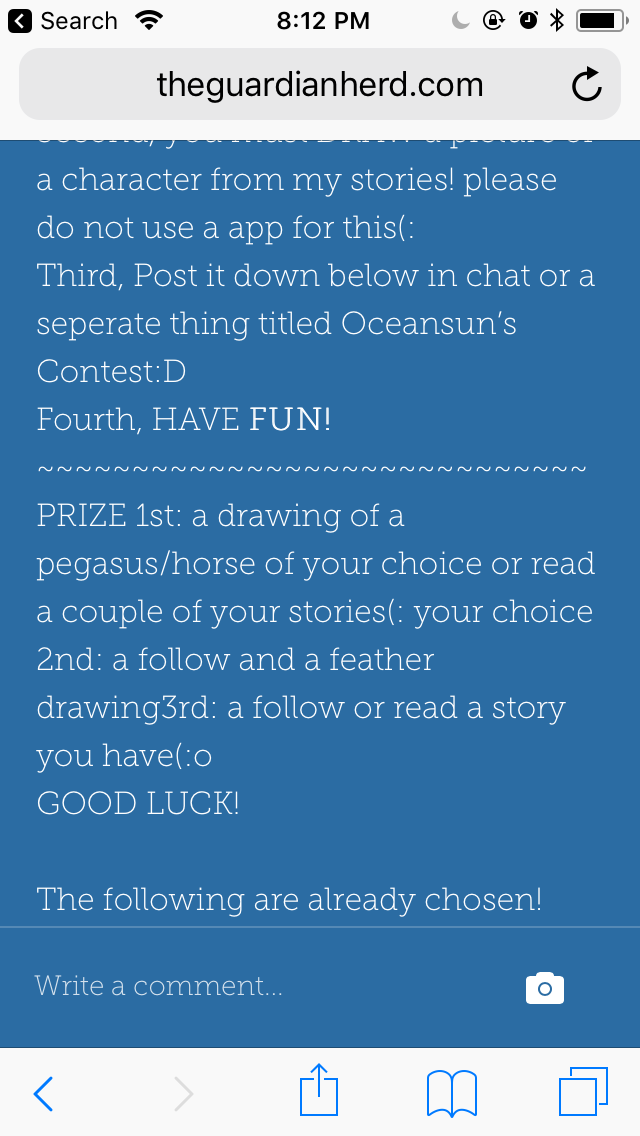Go back to the previous page
This screenshot has width=640, height=1136.
43,1093
